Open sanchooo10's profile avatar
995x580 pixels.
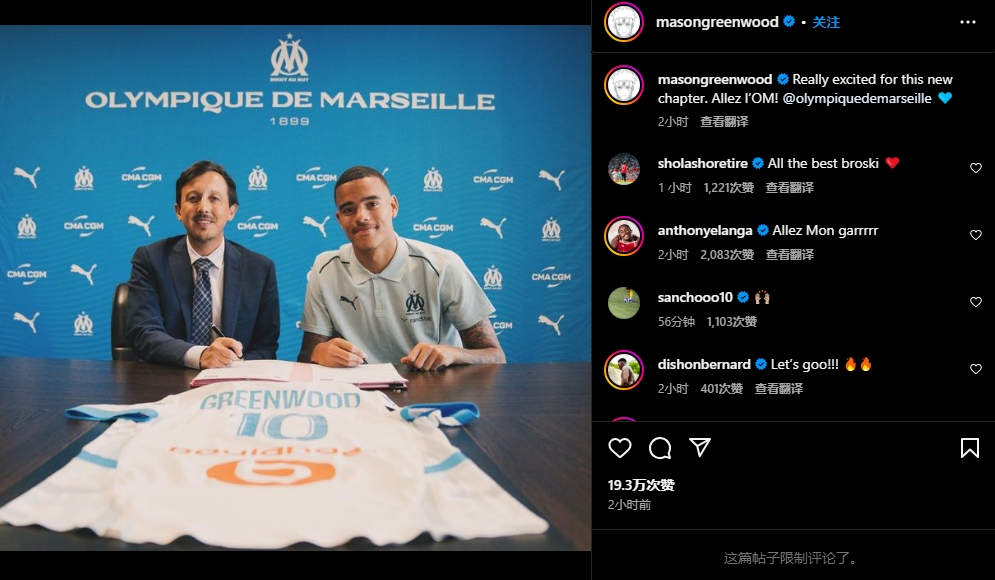point(624,303)
